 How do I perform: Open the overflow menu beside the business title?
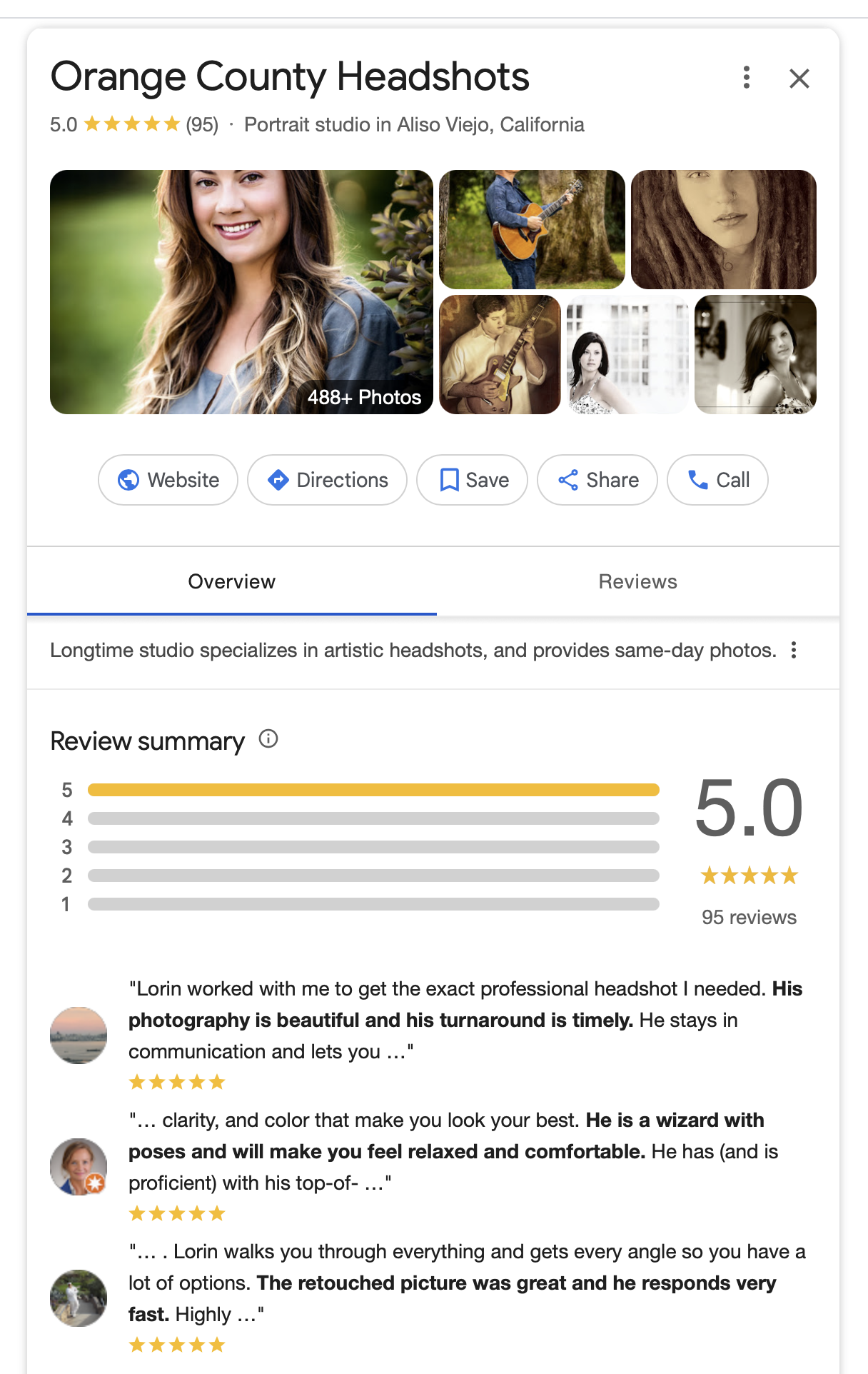tap(747, 77)
